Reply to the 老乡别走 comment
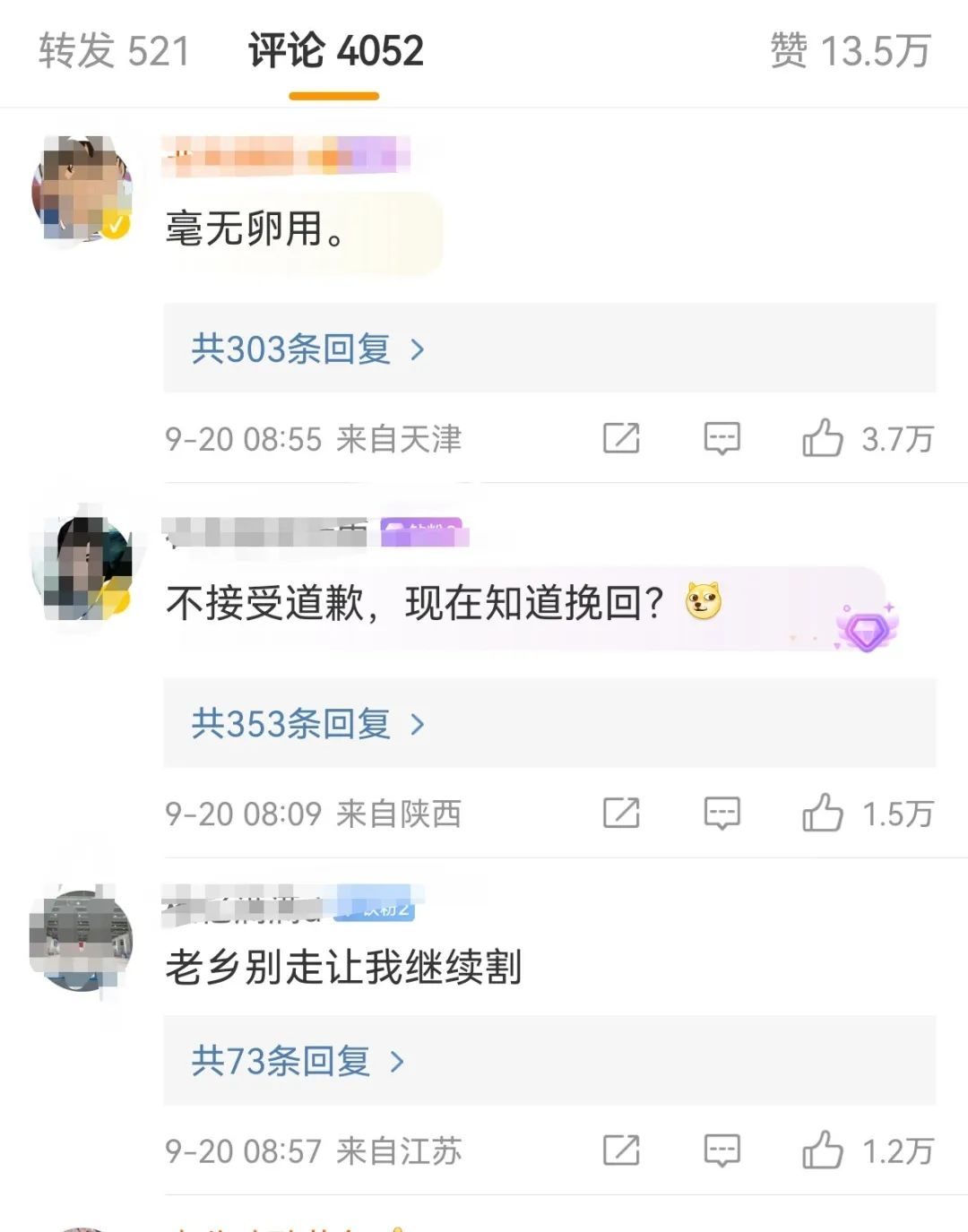Image resolution: width=968 pixels, height=1232 pixels. (x=722, y=1150)
